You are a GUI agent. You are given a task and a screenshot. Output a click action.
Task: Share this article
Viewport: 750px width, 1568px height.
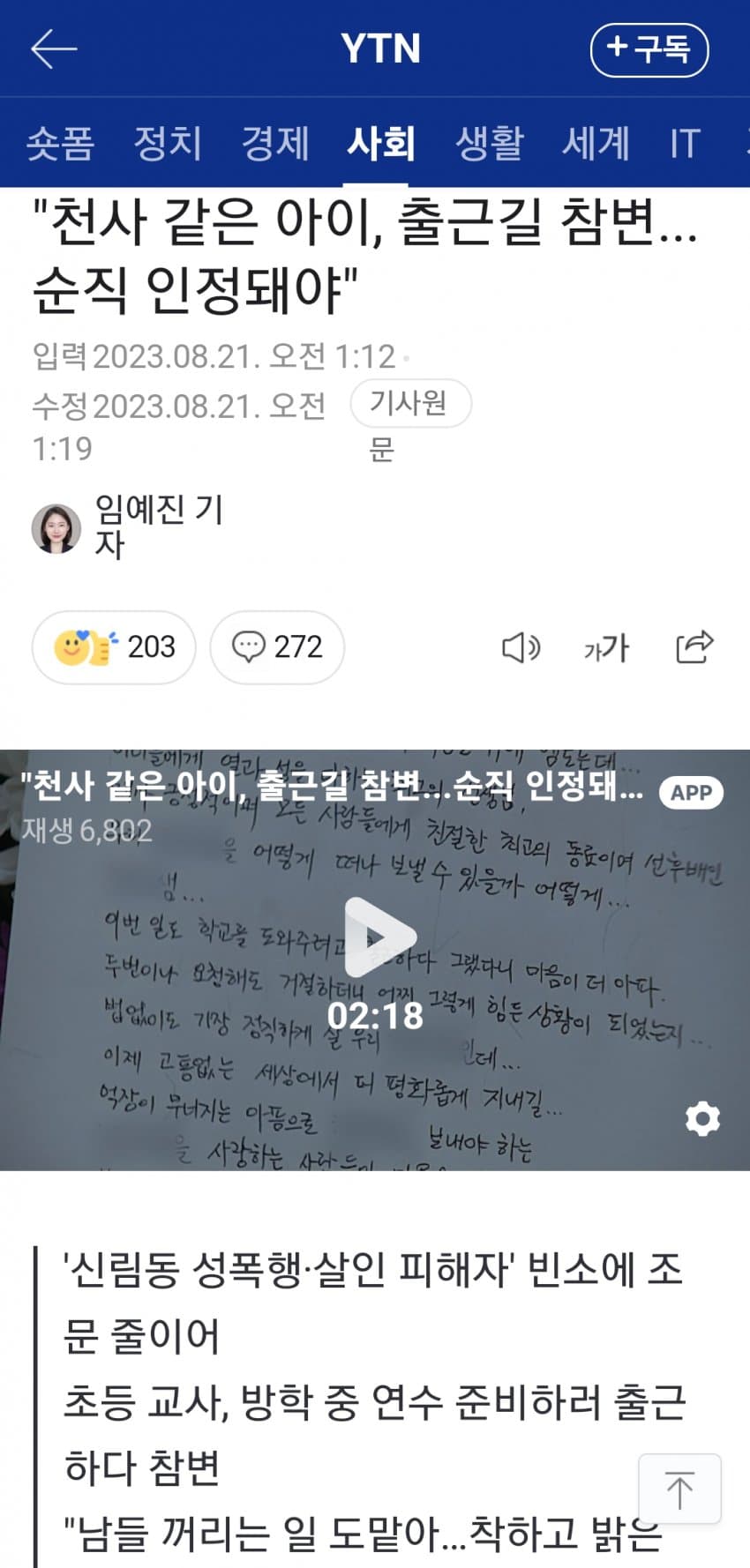[694, 647]
